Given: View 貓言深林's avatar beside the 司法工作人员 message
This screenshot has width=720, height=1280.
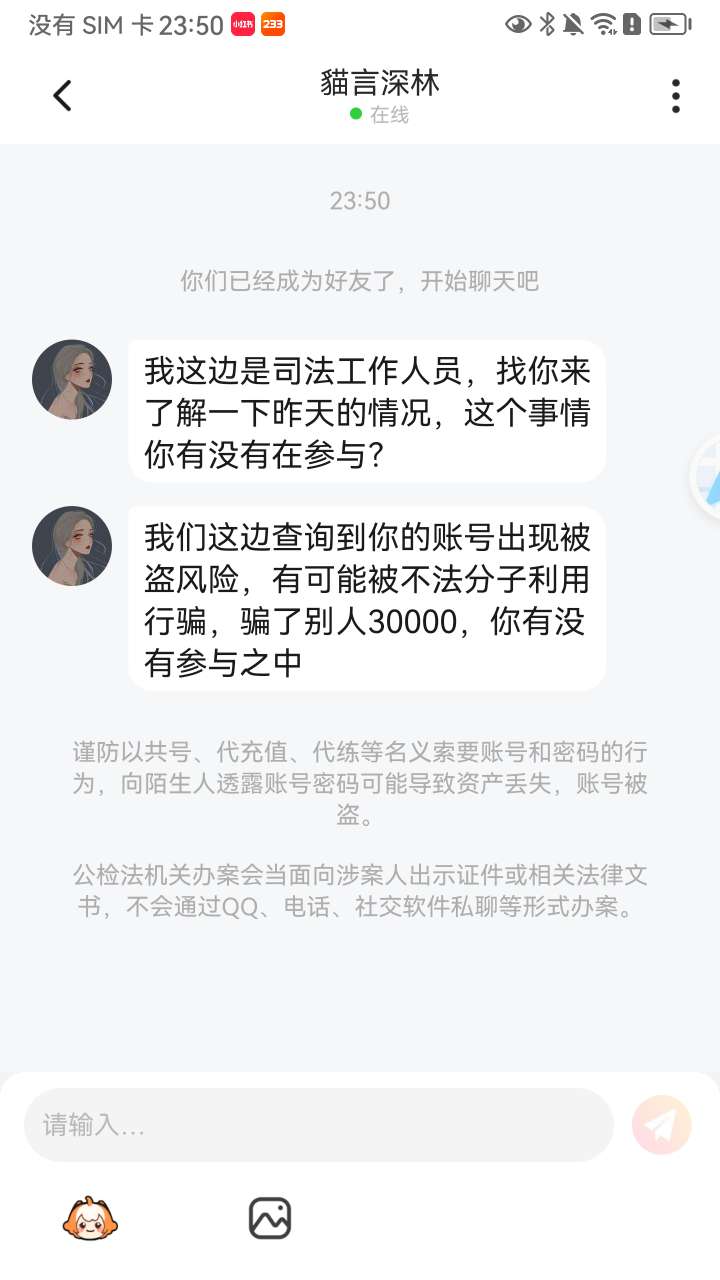Looking at the screenshot, I should click(72, 379).
